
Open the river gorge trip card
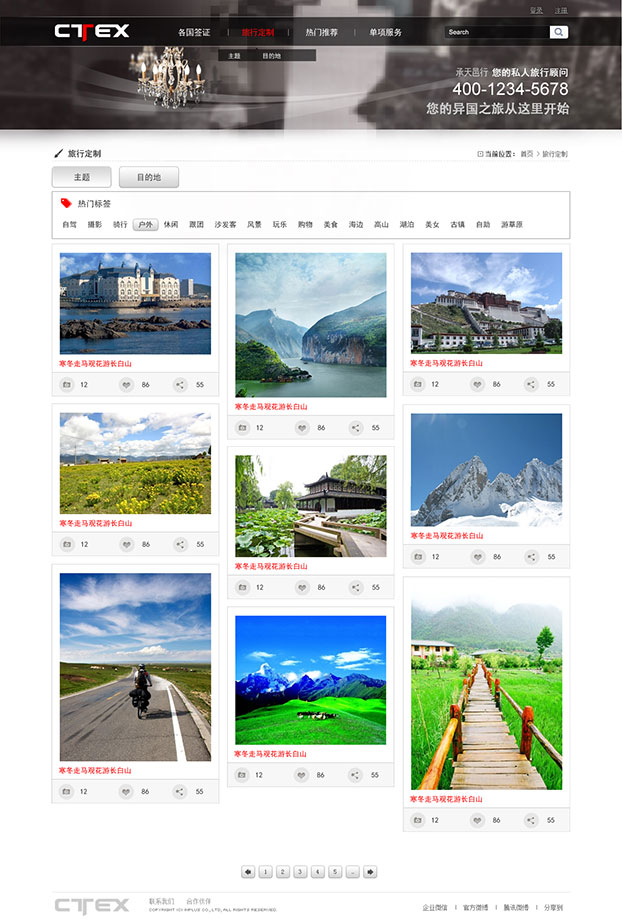click(310, 325)
